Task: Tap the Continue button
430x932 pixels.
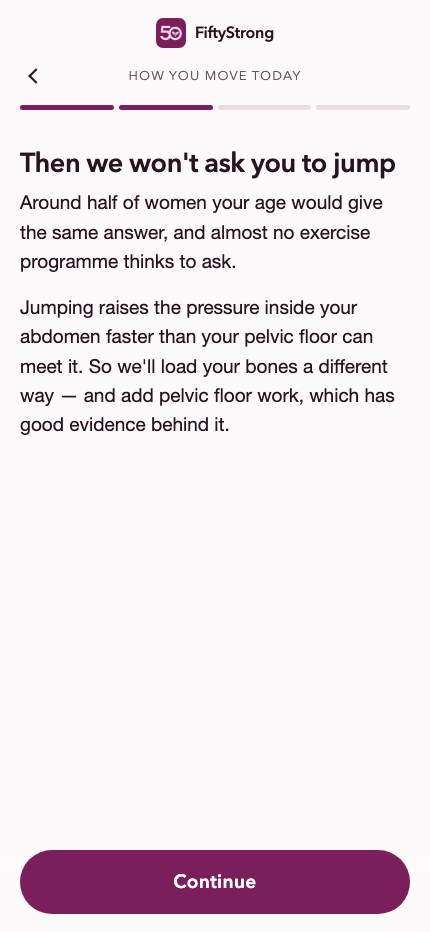Action: 215,881
